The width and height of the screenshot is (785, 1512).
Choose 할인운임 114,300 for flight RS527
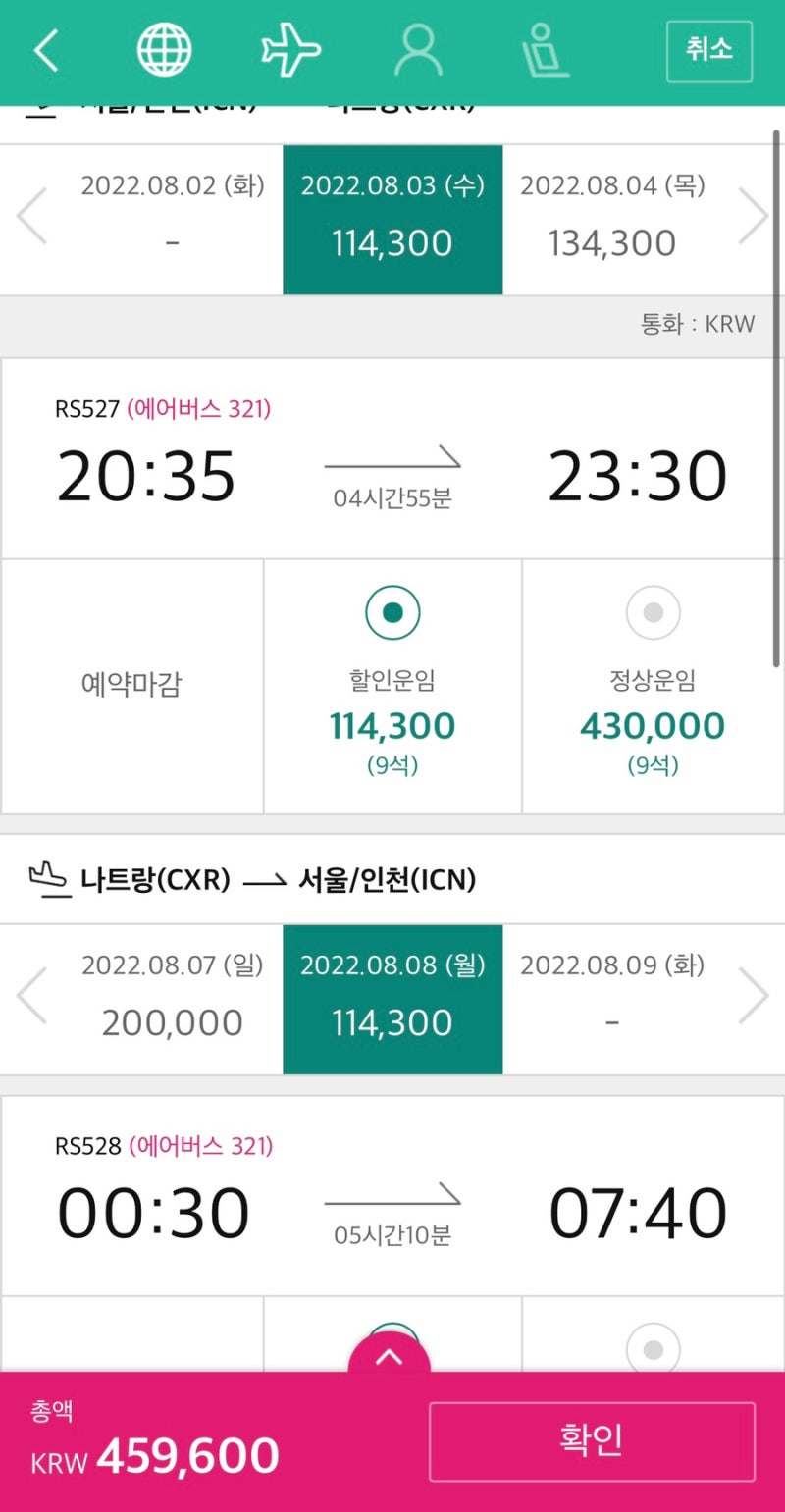click(392, 685)
